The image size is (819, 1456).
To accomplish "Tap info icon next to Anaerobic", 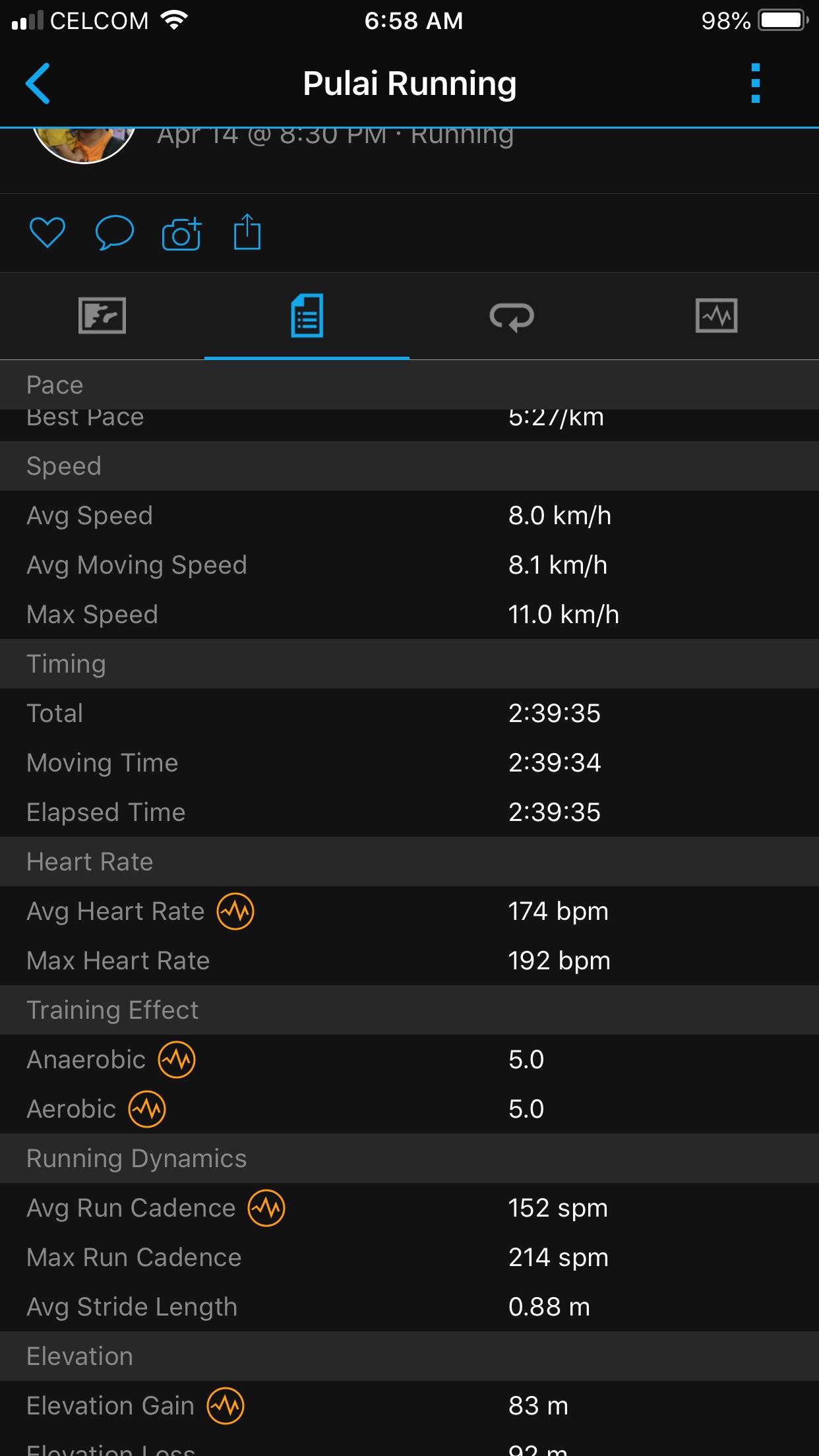I will click(x=177, y=1060).
